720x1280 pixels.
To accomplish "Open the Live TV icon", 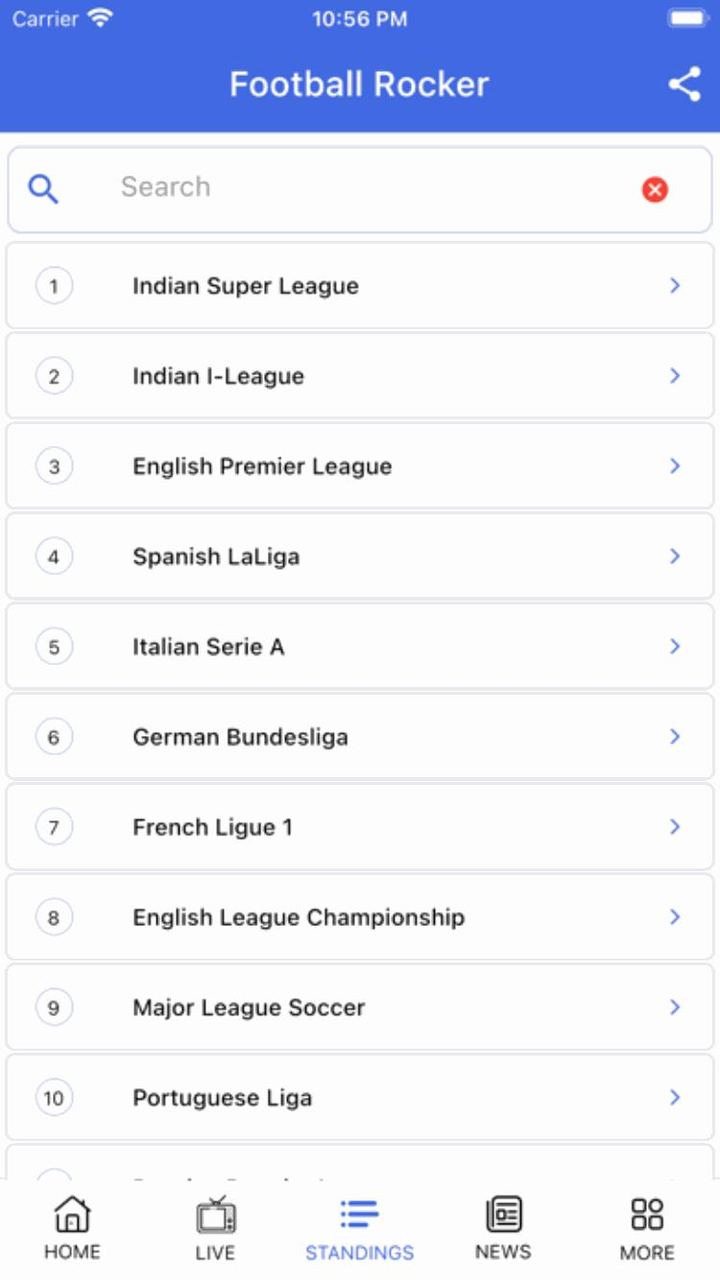I will pos(215,1219).
